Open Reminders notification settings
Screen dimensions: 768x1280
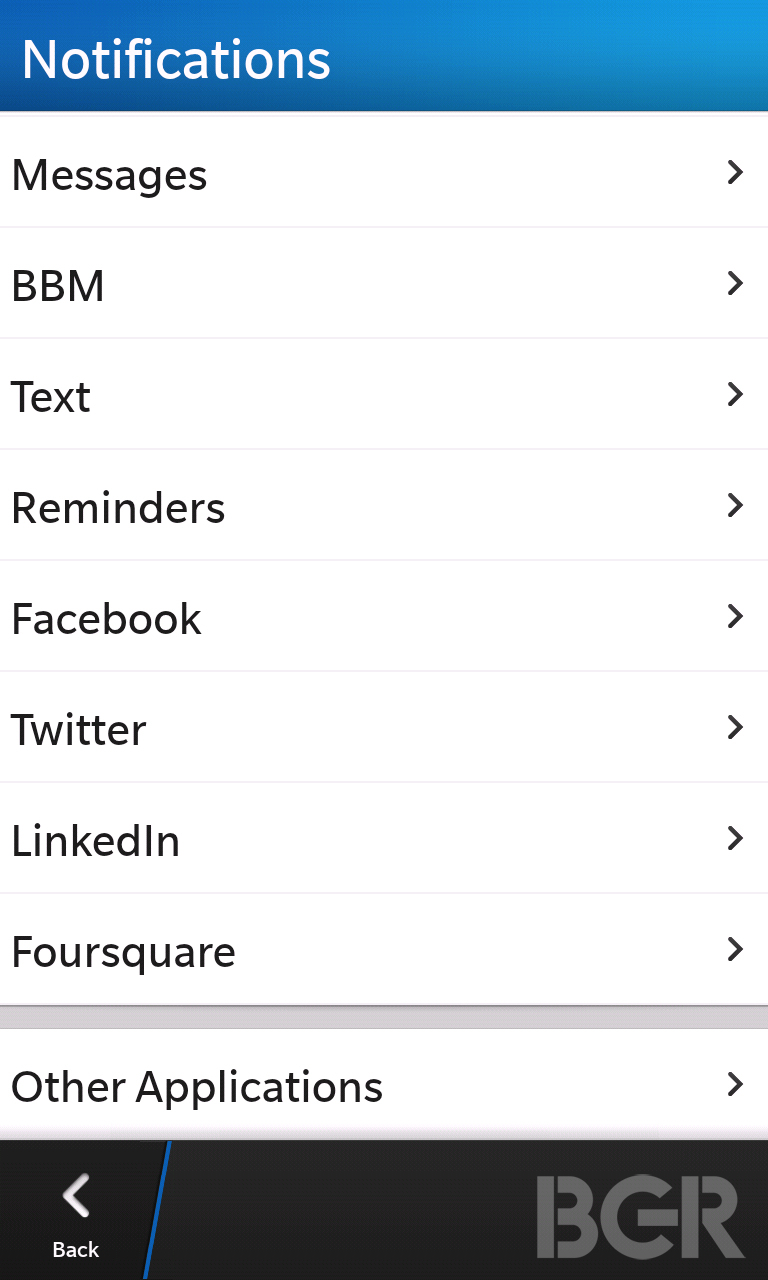tap(384, 507)
